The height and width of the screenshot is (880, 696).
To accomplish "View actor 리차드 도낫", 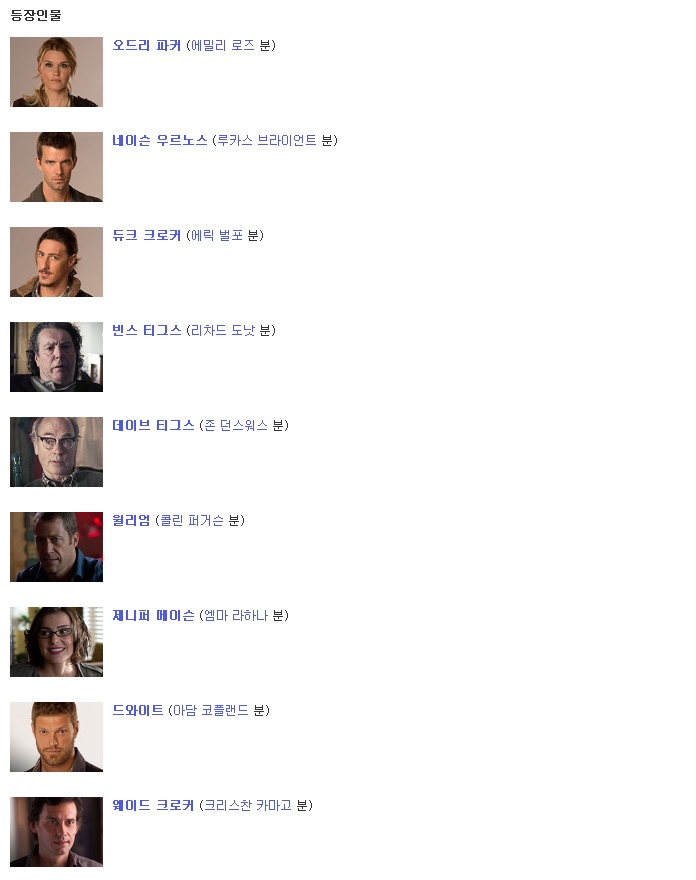I will 223,330.
